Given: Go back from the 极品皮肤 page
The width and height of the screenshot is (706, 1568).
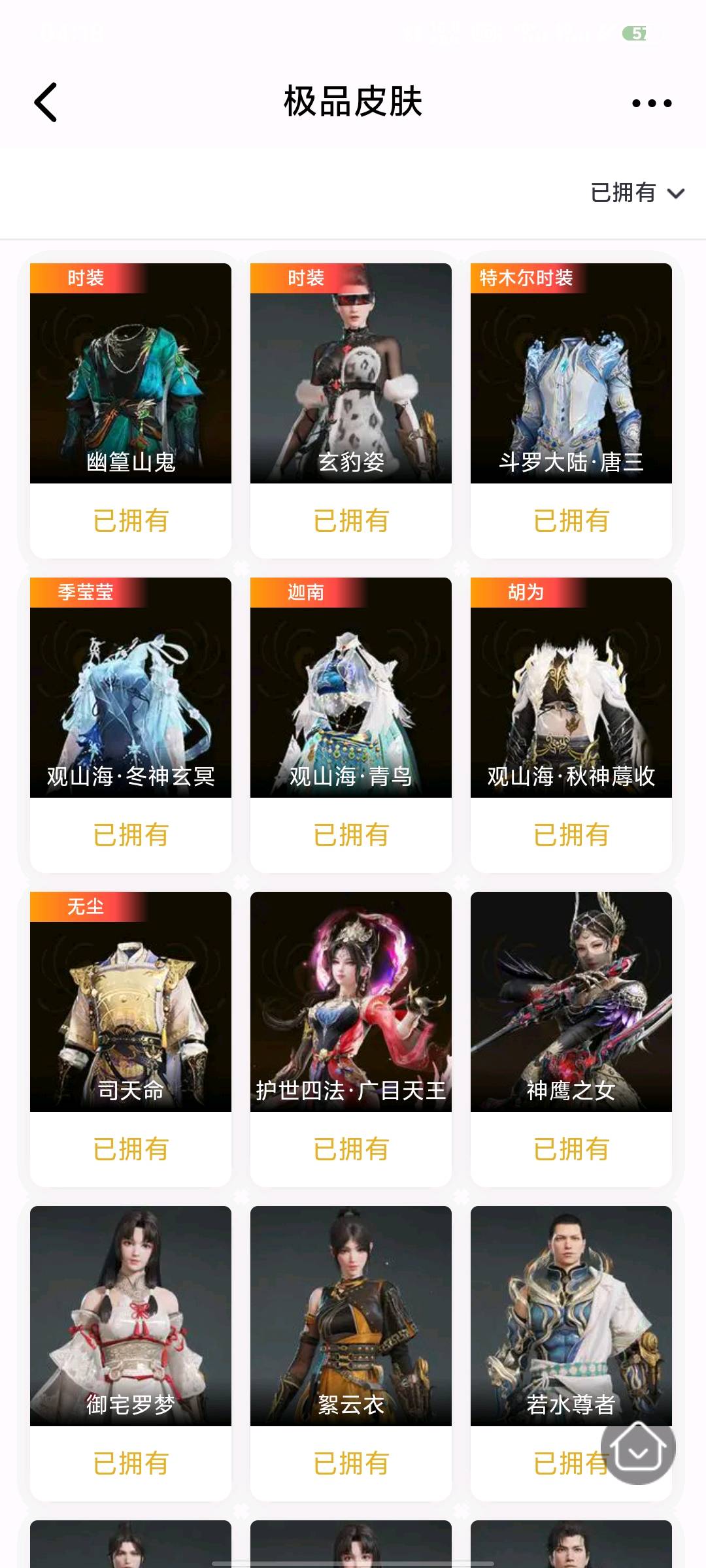Looking at the screenshot, I should click(x=46, y=103).
